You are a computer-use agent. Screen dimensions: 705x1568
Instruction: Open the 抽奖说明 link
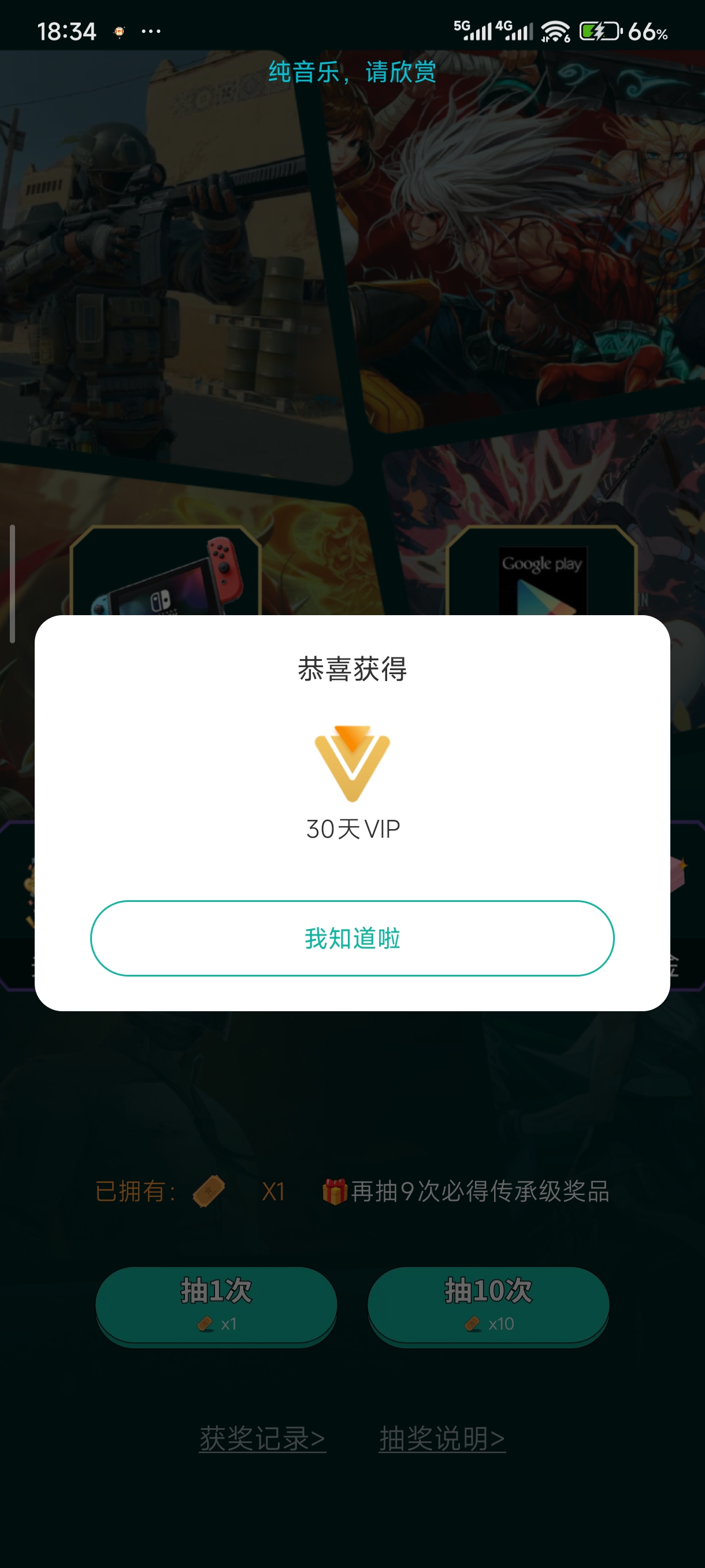(x=442, y=1439)
